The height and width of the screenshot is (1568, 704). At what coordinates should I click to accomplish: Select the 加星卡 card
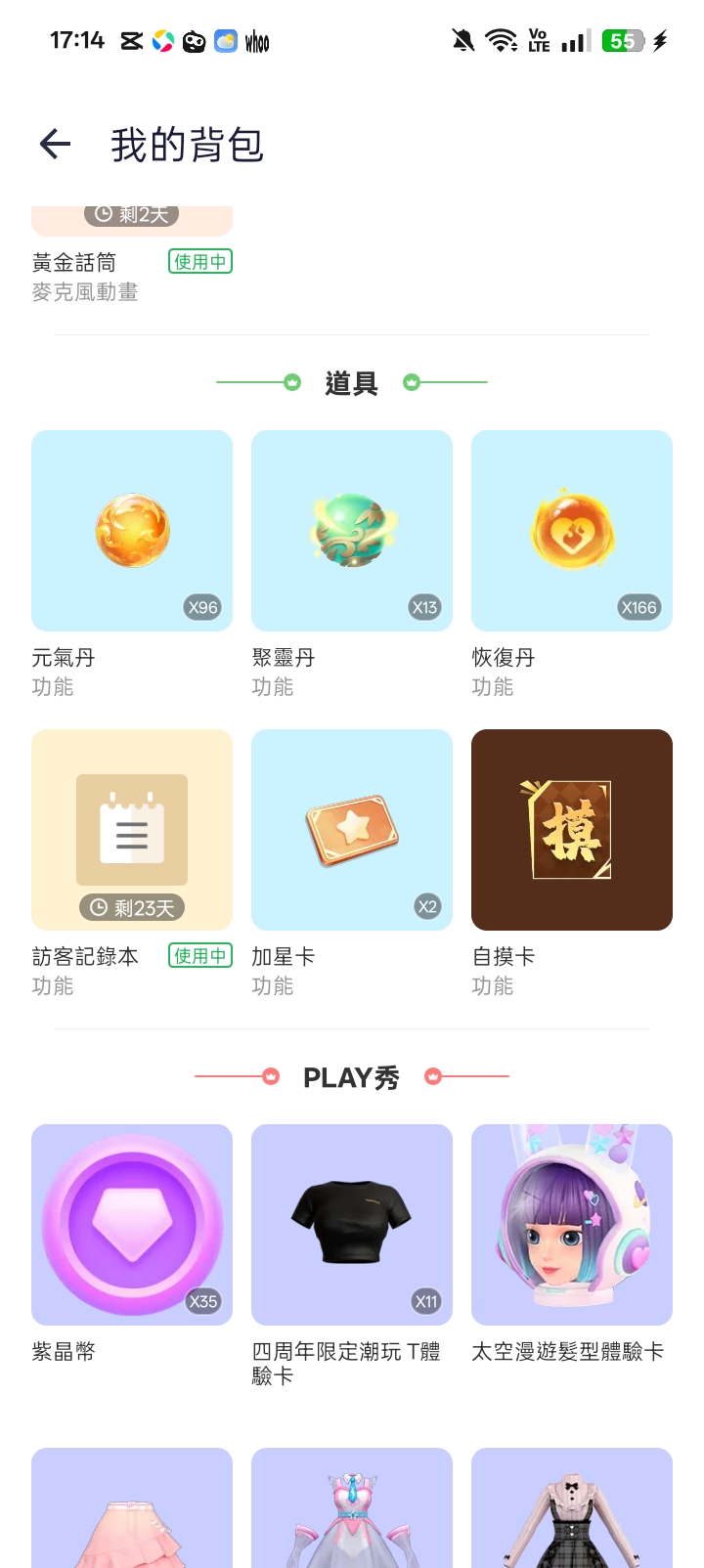click(x=352, y=830)
